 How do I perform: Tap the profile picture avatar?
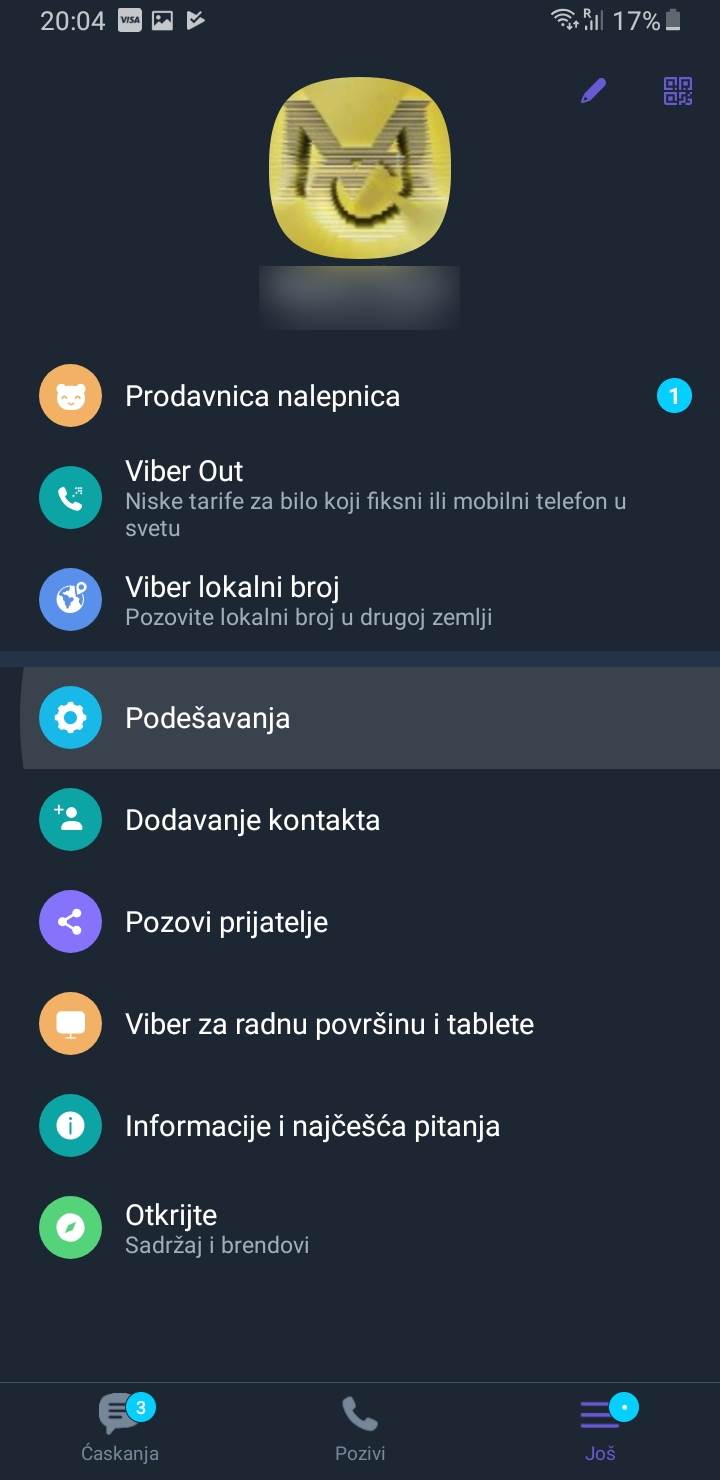[359, 170]
